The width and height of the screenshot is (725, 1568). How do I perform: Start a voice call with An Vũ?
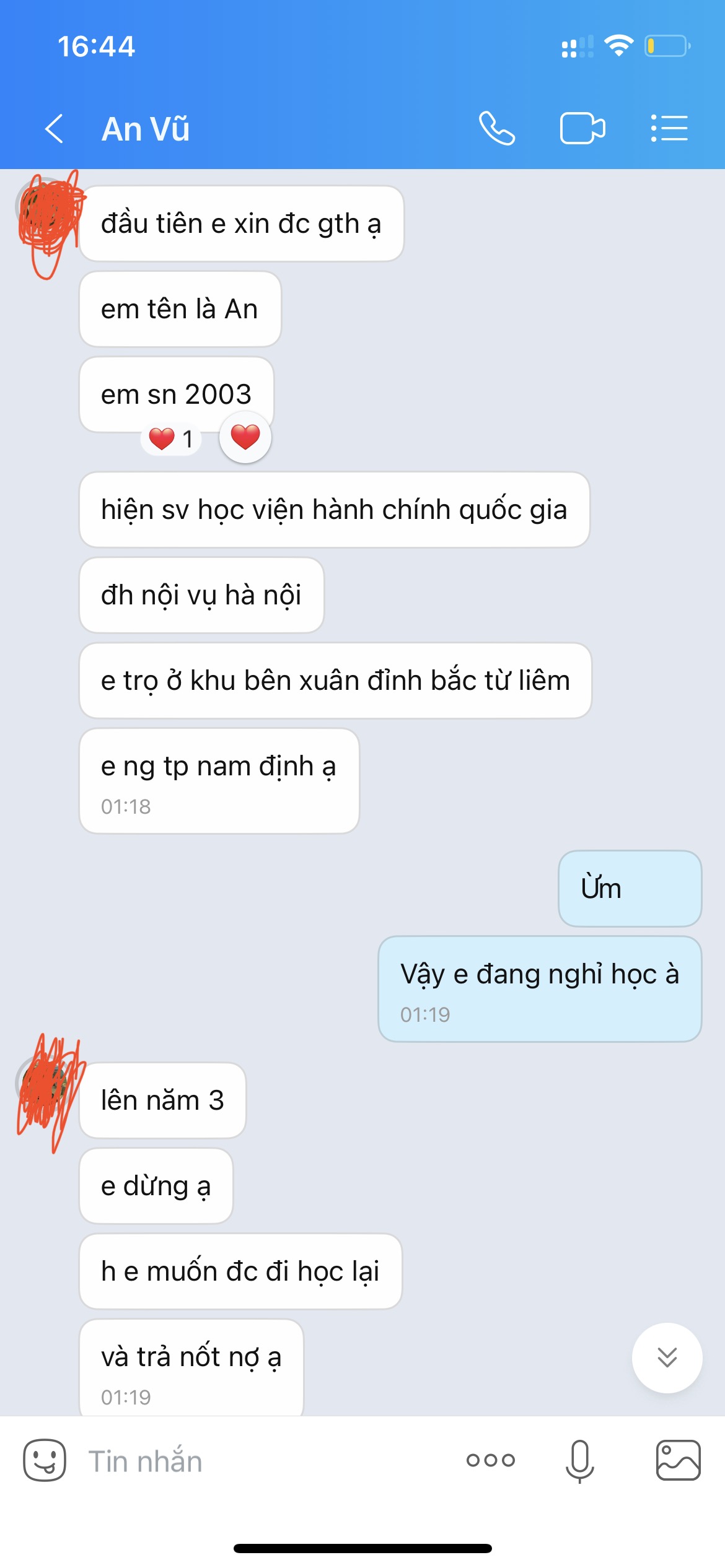coord(497,129)
